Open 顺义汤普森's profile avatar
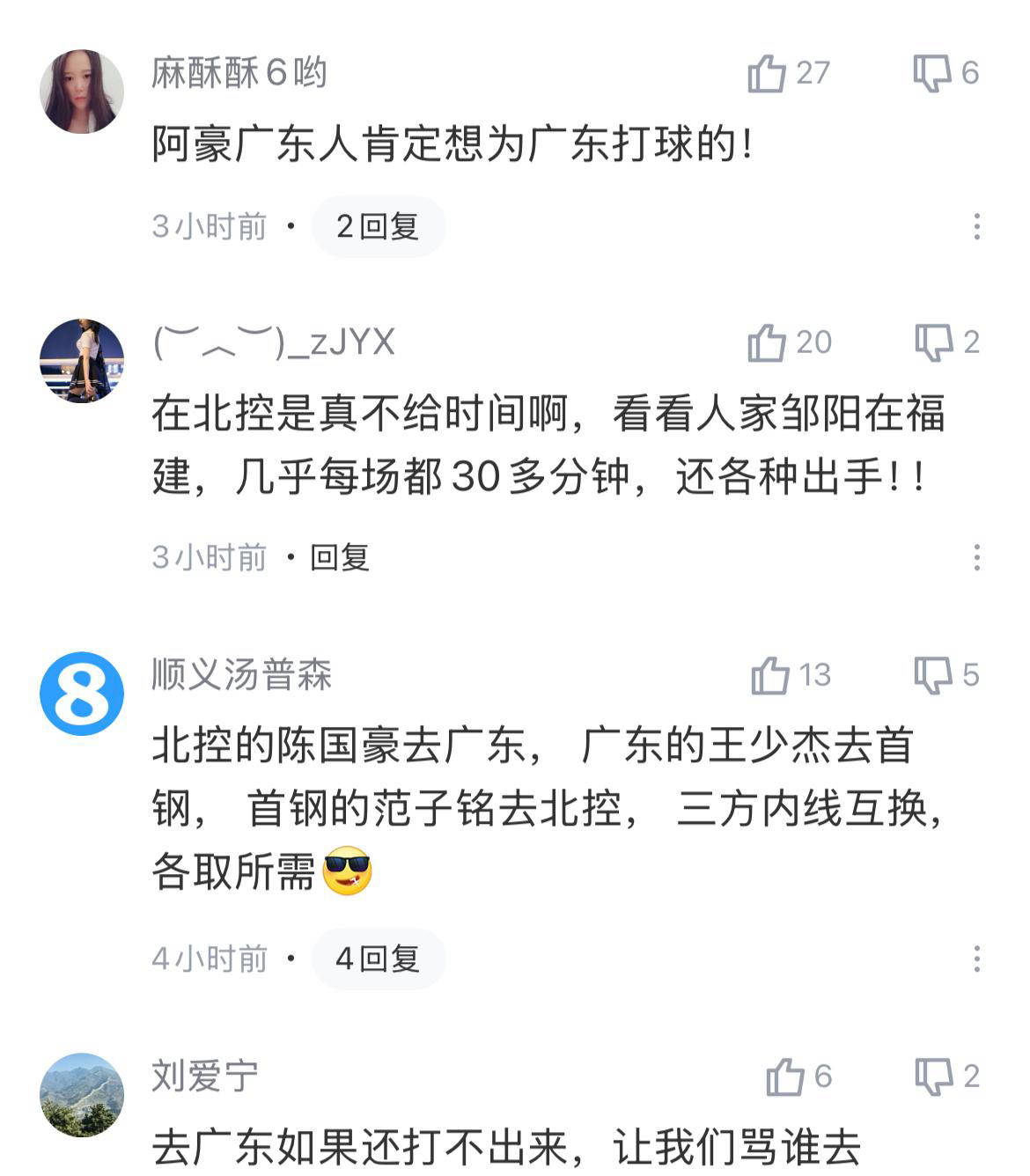This screenshot has height=1176, width=1030. point(82,694)
